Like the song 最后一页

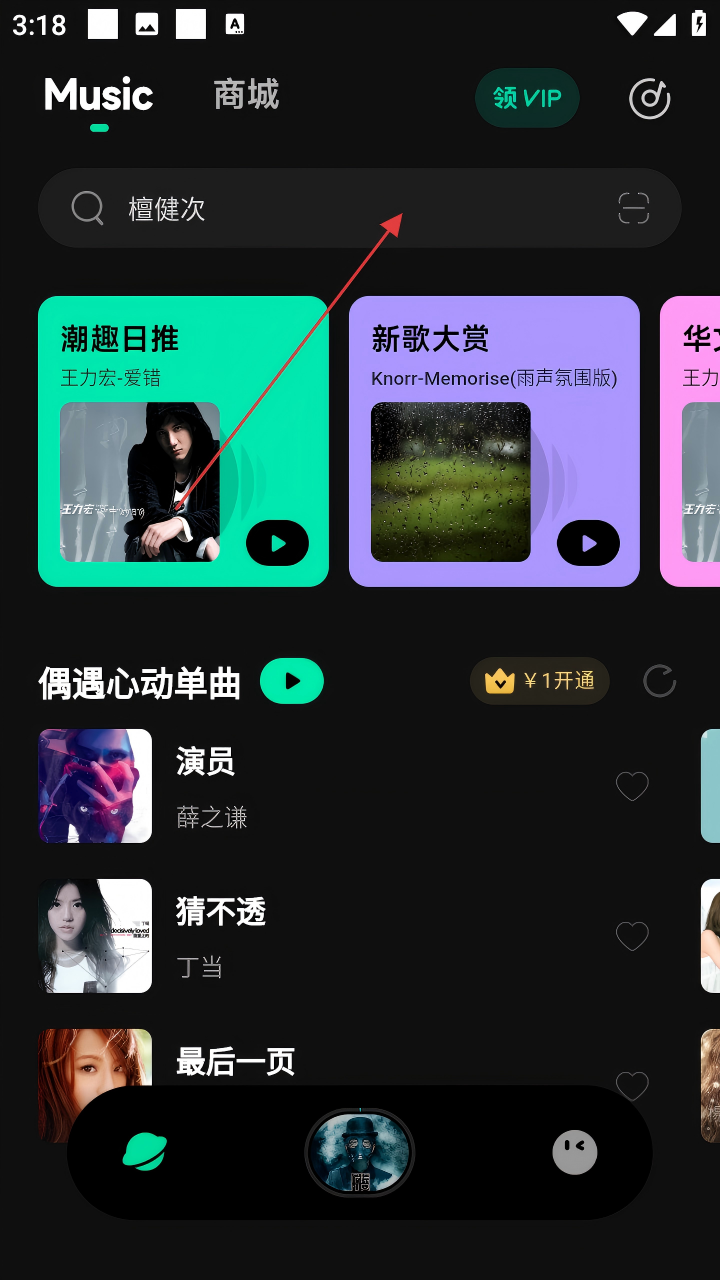point(632,1085)
